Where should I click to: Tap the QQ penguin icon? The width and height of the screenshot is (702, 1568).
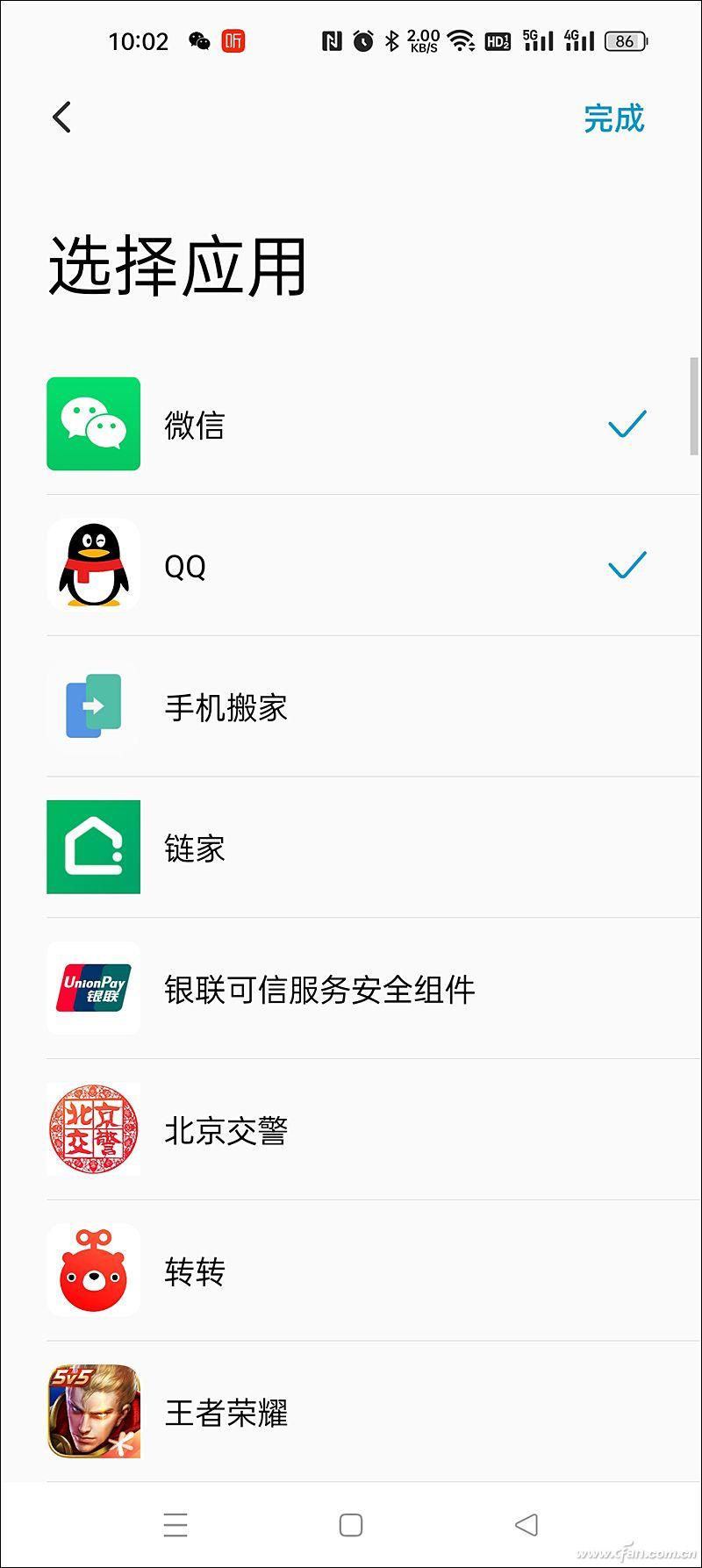93,565
